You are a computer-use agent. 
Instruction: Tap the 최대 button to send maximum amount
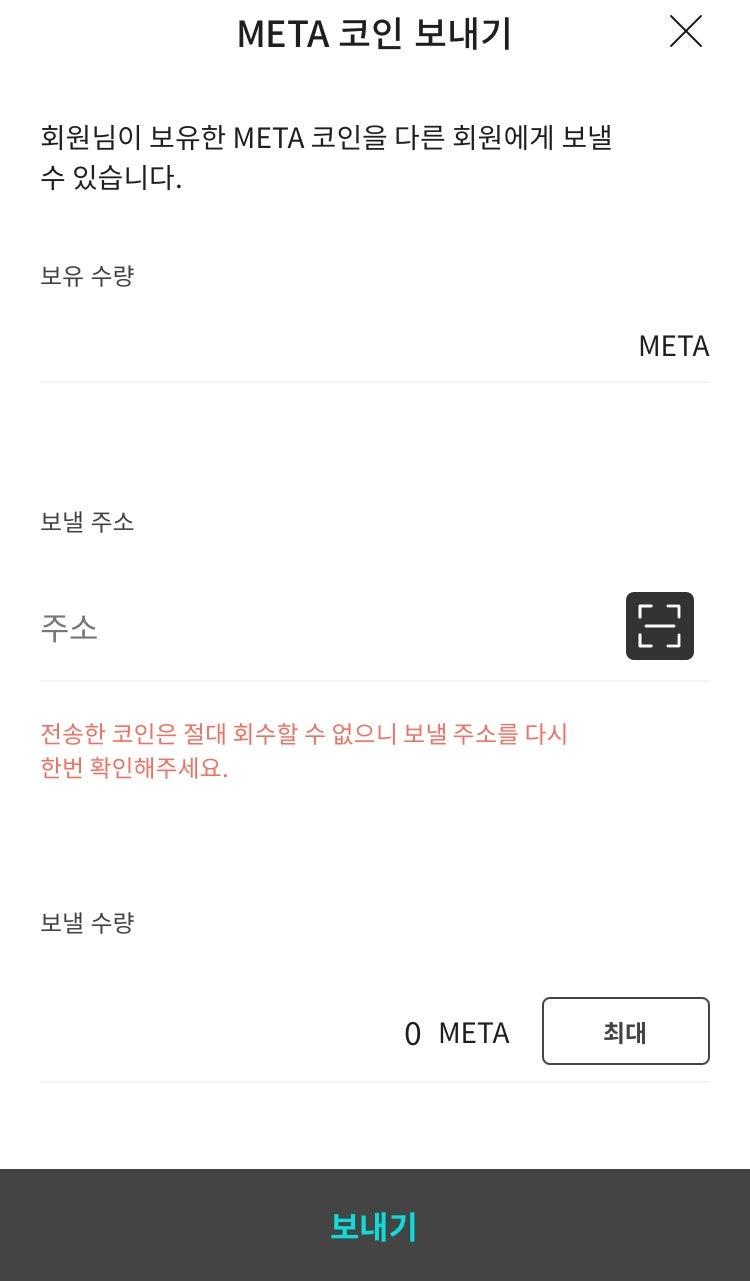[625, 1031]
